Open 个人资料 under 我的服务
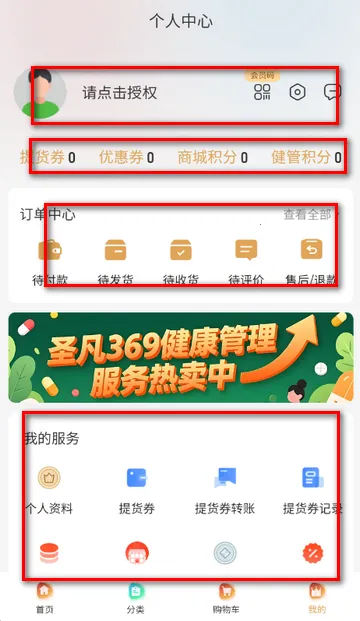Image resolution: width=360 pixels, height=621 pixels. click(49, 490)
